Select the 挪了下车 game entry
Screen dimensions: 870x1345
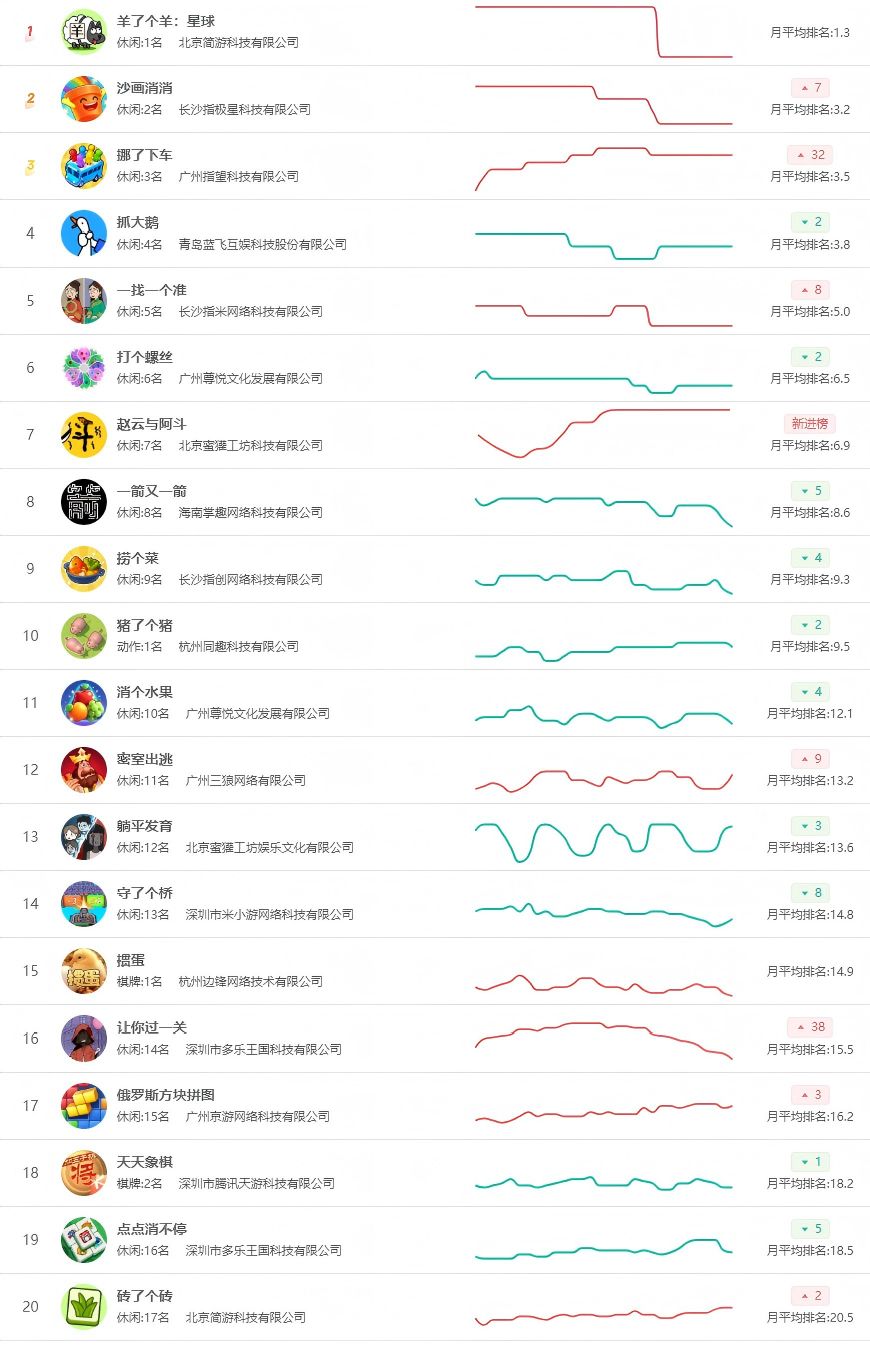[435, 166]
